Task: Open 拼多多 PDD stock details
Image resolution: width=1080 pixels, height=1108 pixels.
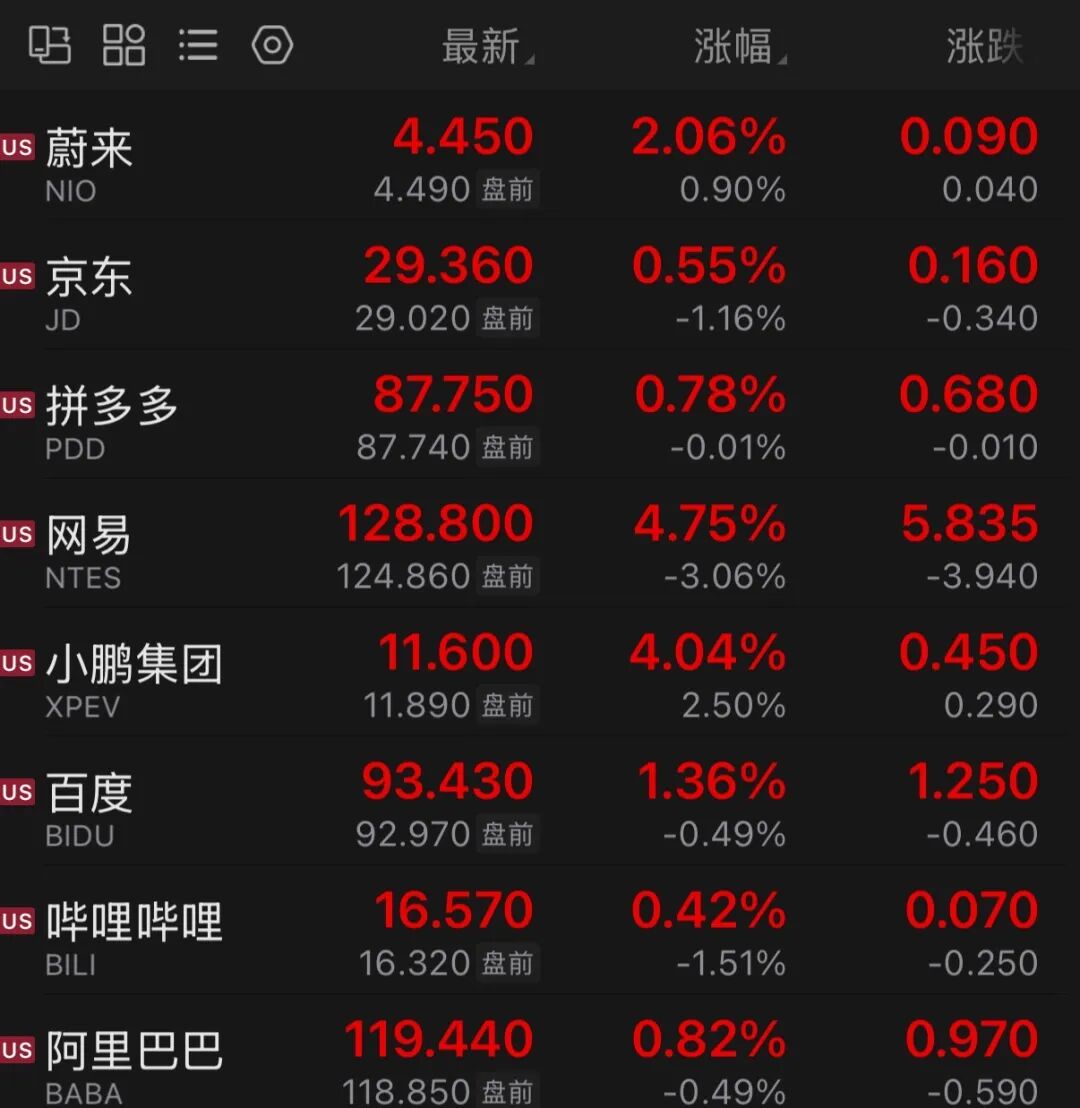Action: 540,418
